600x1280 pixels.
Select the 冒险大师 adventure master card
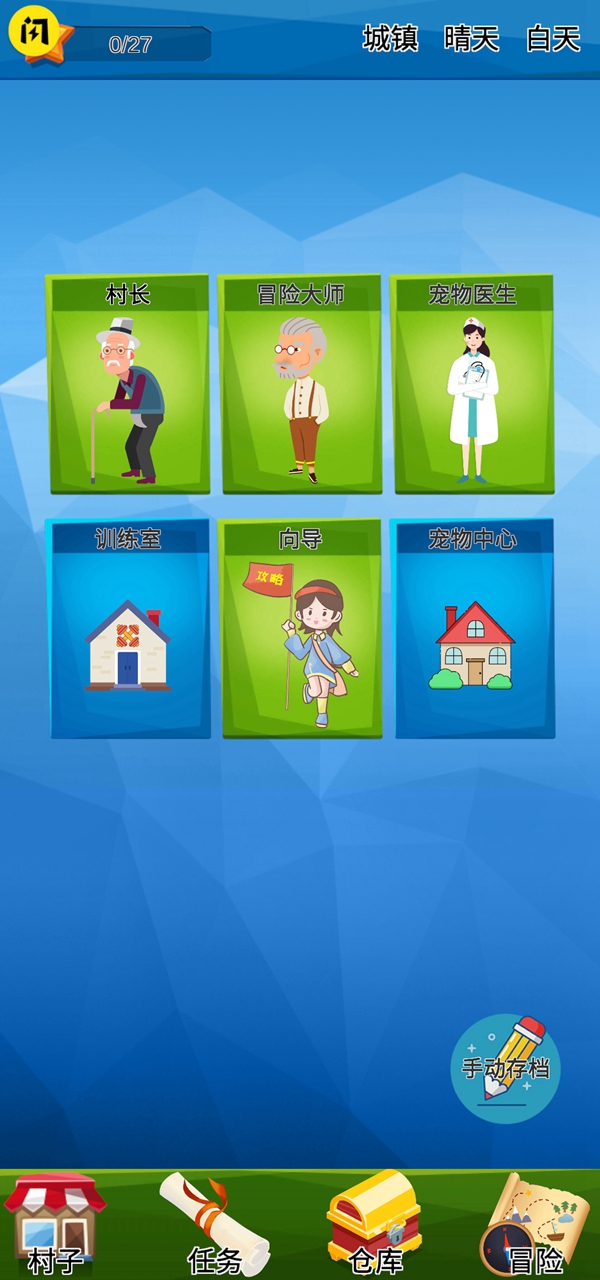click(x=300, y=385)
